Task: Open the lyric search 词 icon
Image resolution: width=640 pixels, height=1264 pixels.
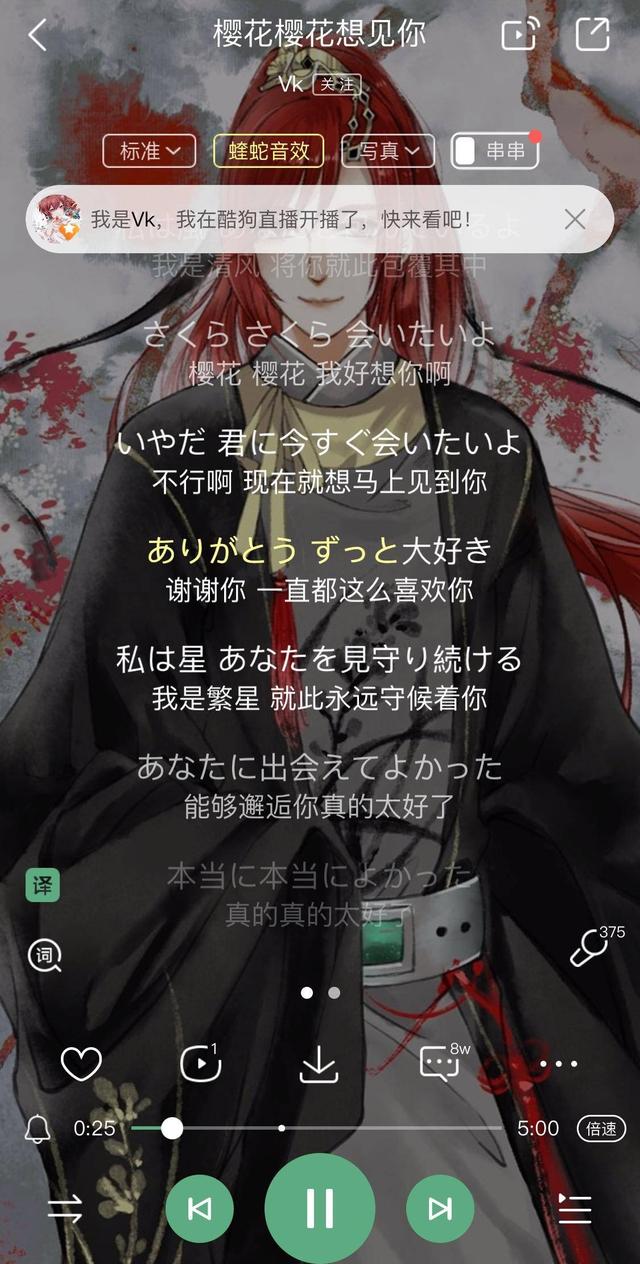Action: [44, 956]
